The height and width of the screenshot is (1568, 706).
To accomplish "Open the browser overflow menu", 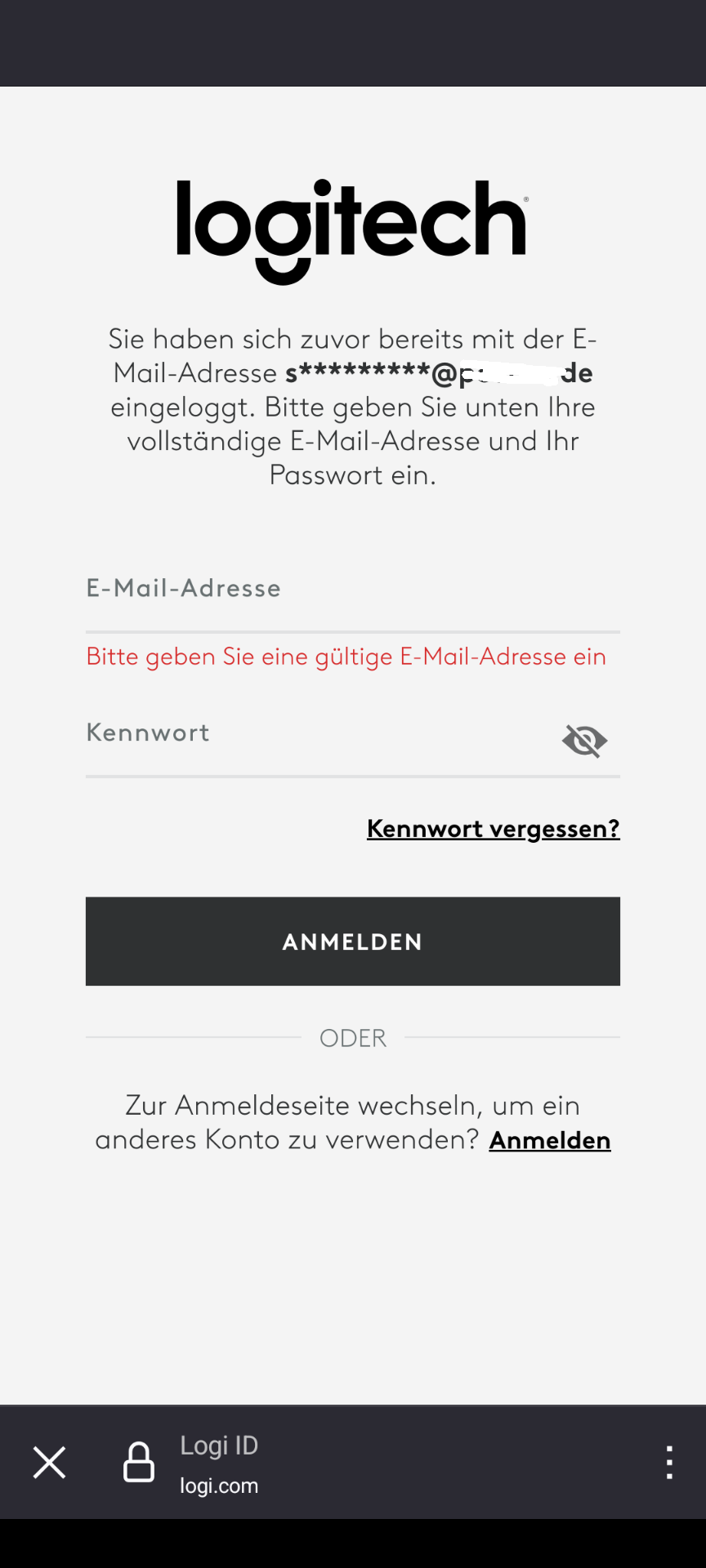I will 669,1462.
